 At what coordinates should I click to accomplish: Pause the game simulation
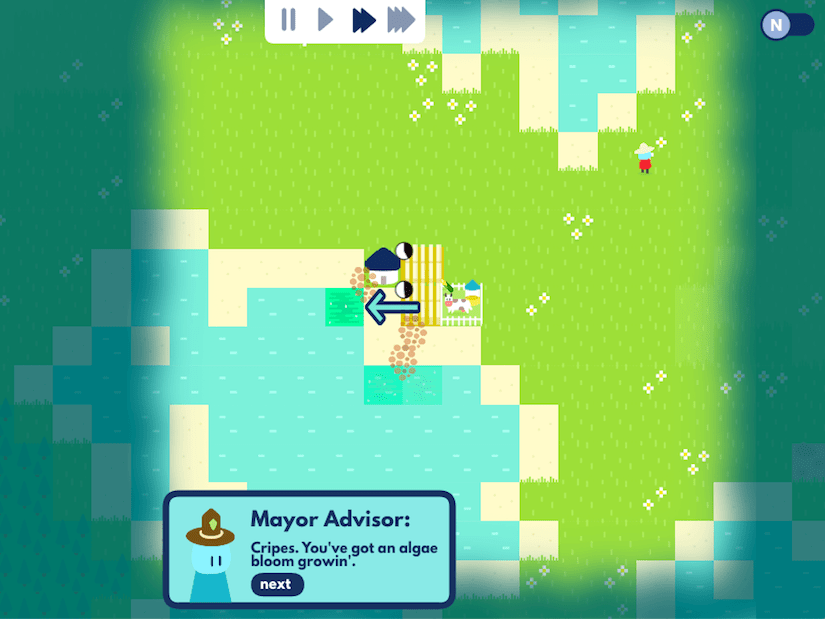pos(288,20)
